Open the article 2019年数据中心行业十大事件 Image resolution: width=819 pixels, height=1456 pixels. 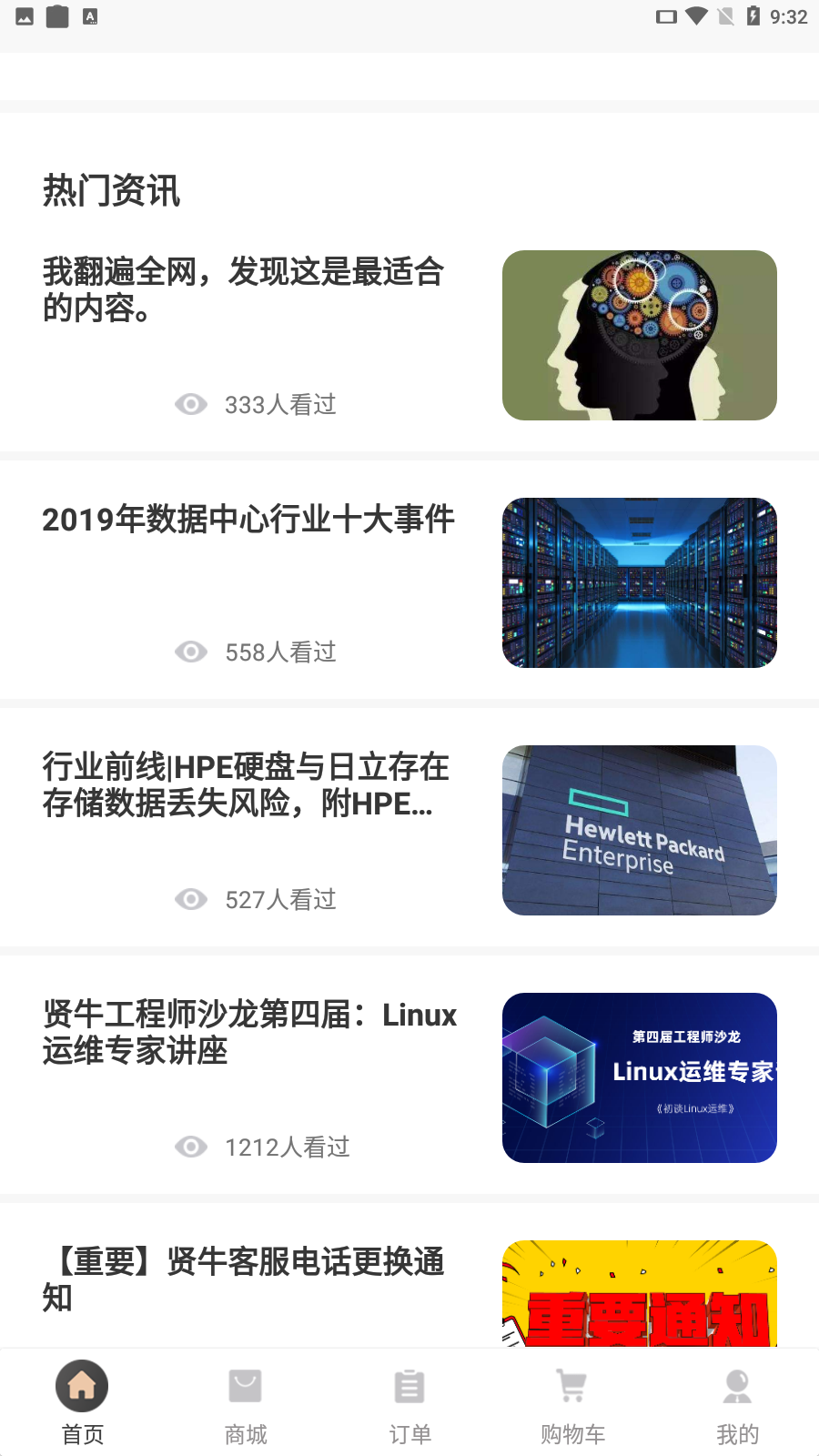pyautogui.click(x=249, y=519)
